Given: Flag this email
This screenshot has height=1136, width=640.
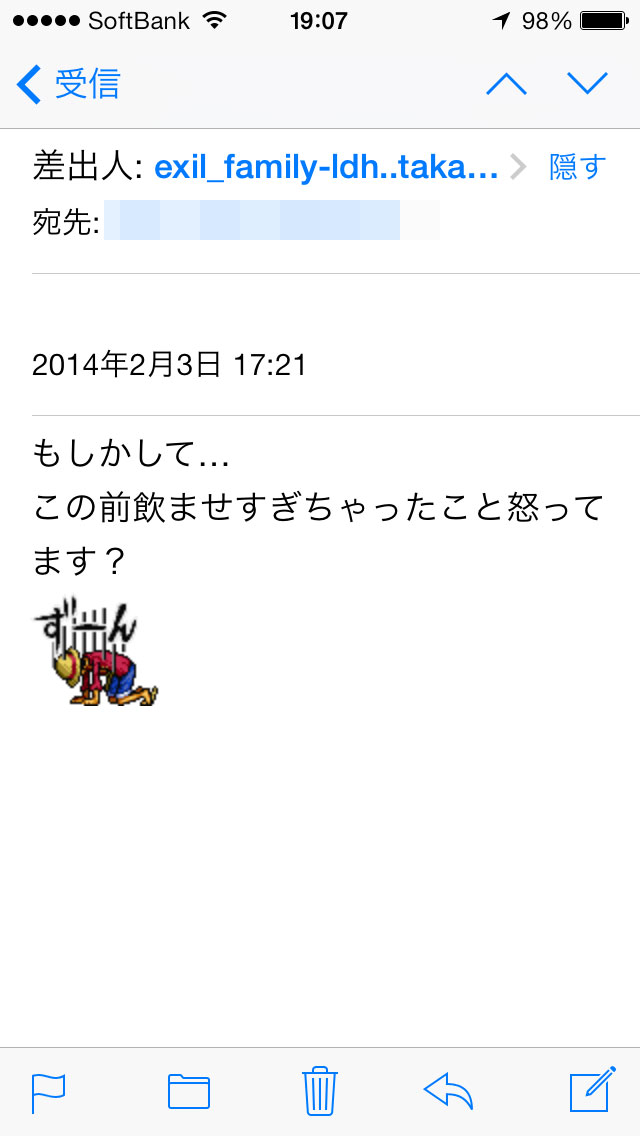Looking at the screenshot, I should tap(48, 1092).
